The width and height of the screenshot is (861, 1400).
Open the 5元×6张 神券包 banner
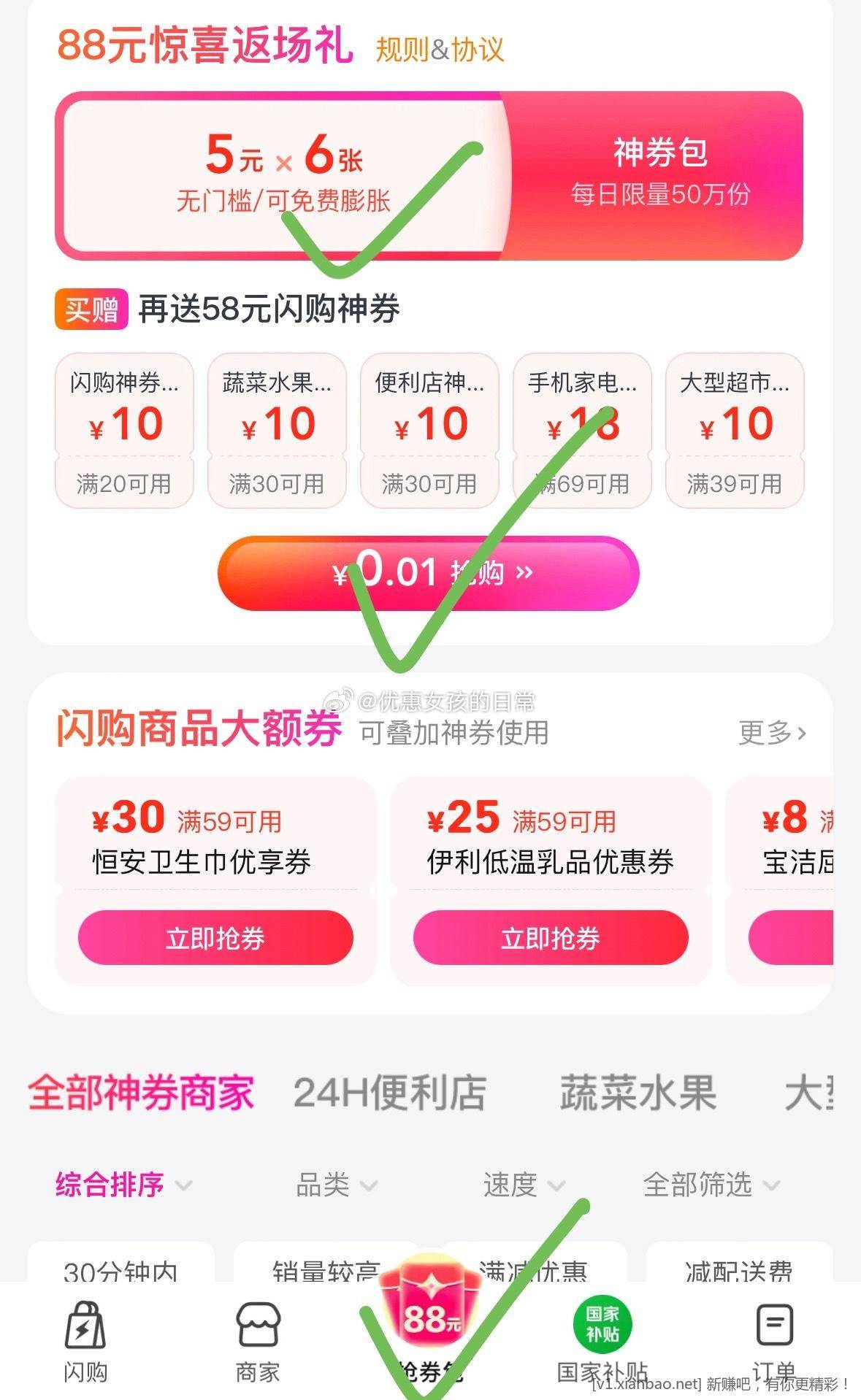429,175
